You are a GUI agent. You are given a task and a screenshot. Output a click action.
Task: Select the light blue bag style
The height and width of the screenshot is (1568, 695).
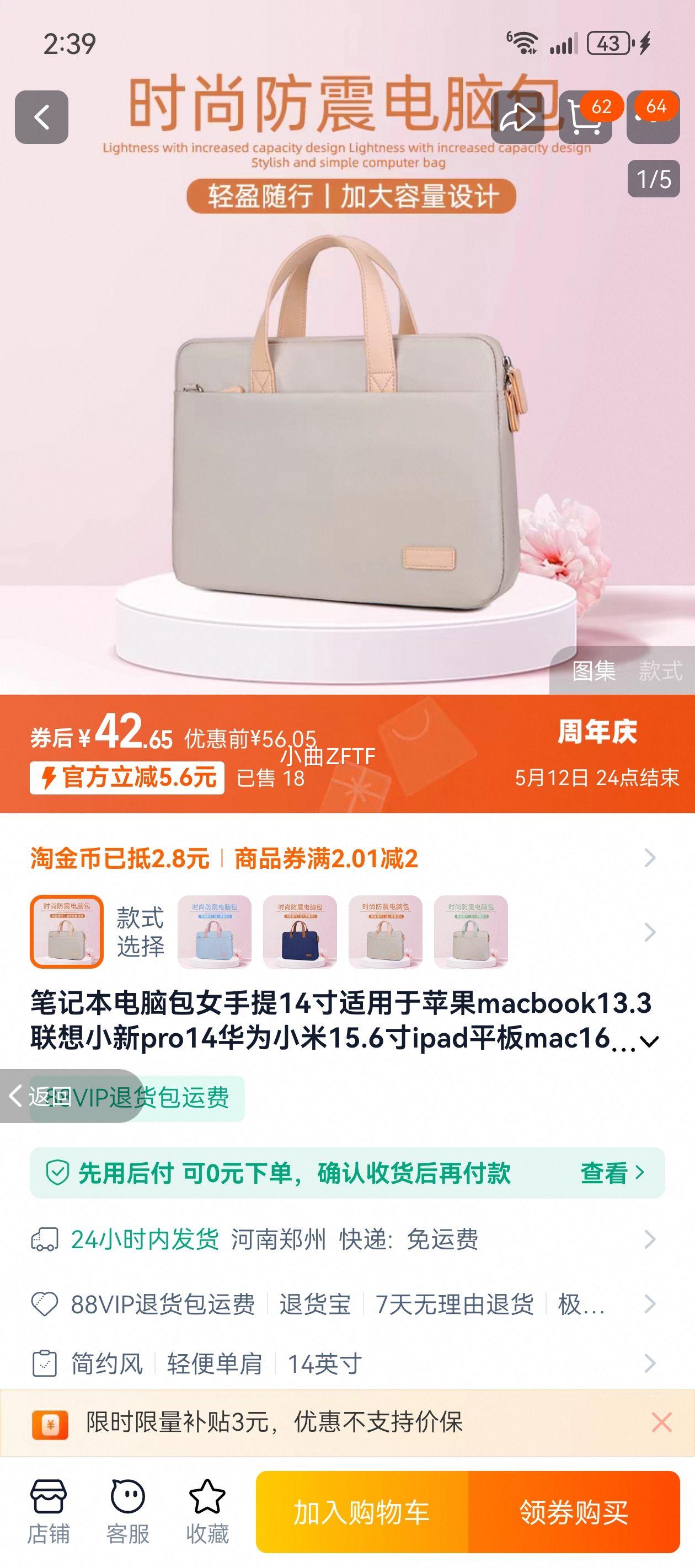tap(215, 931)
